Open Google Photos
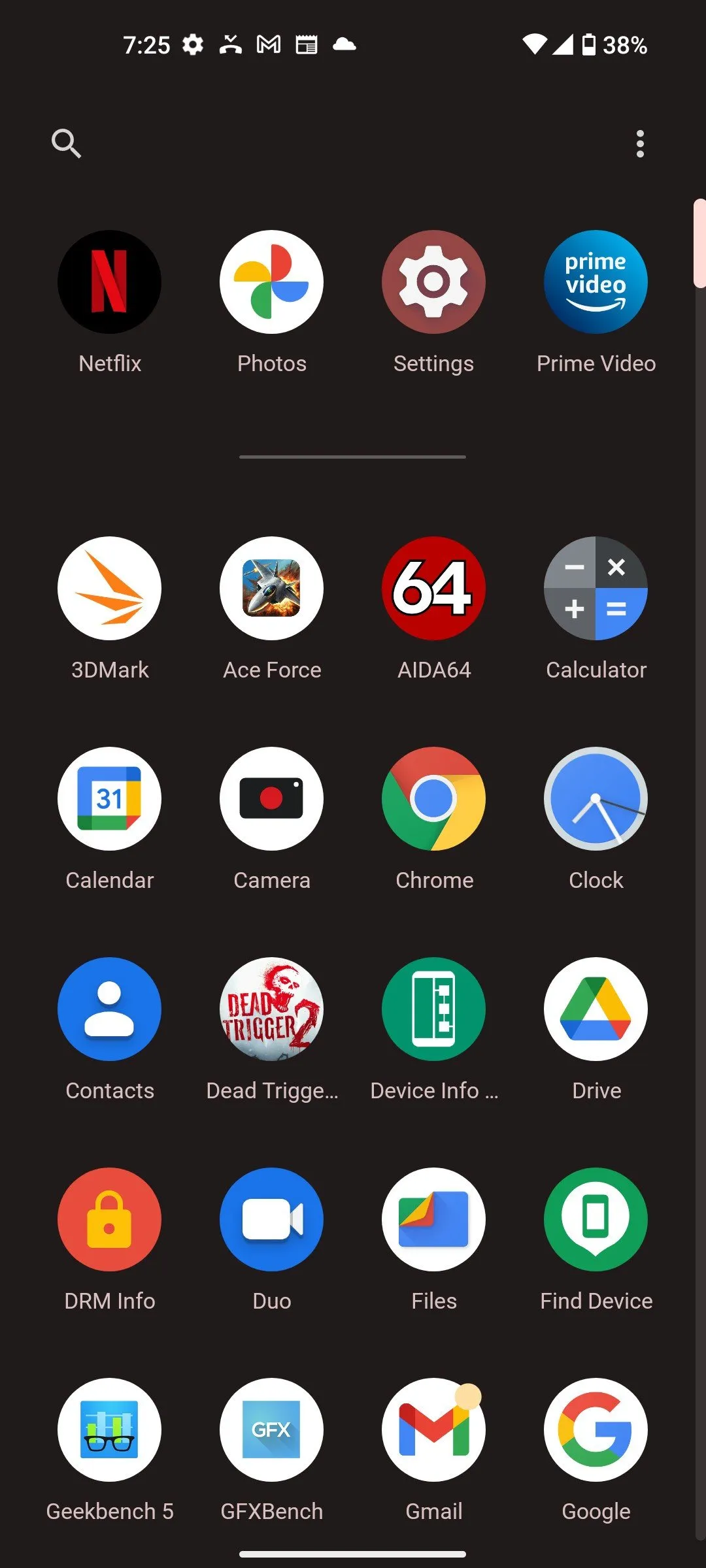The height and width of the screenshot is (1568, 706). pos(271,282)
